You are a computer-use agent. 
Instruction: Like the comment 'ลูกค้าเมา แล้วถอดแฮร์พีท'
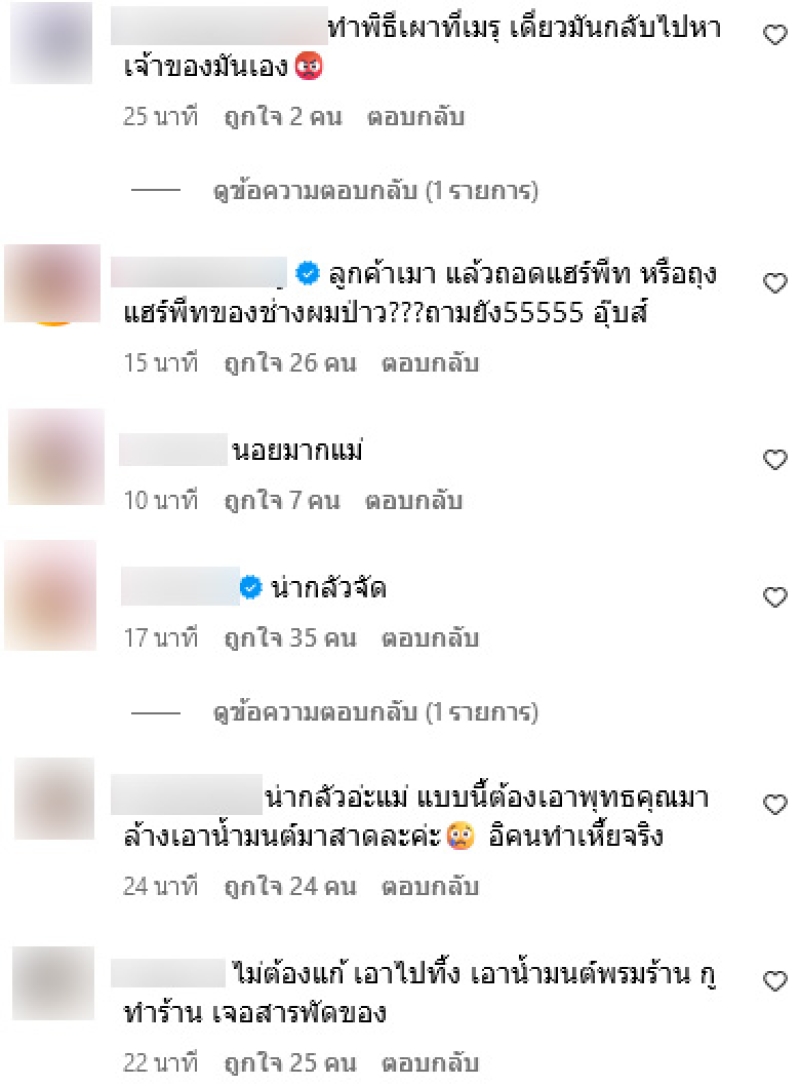(775, 283)
